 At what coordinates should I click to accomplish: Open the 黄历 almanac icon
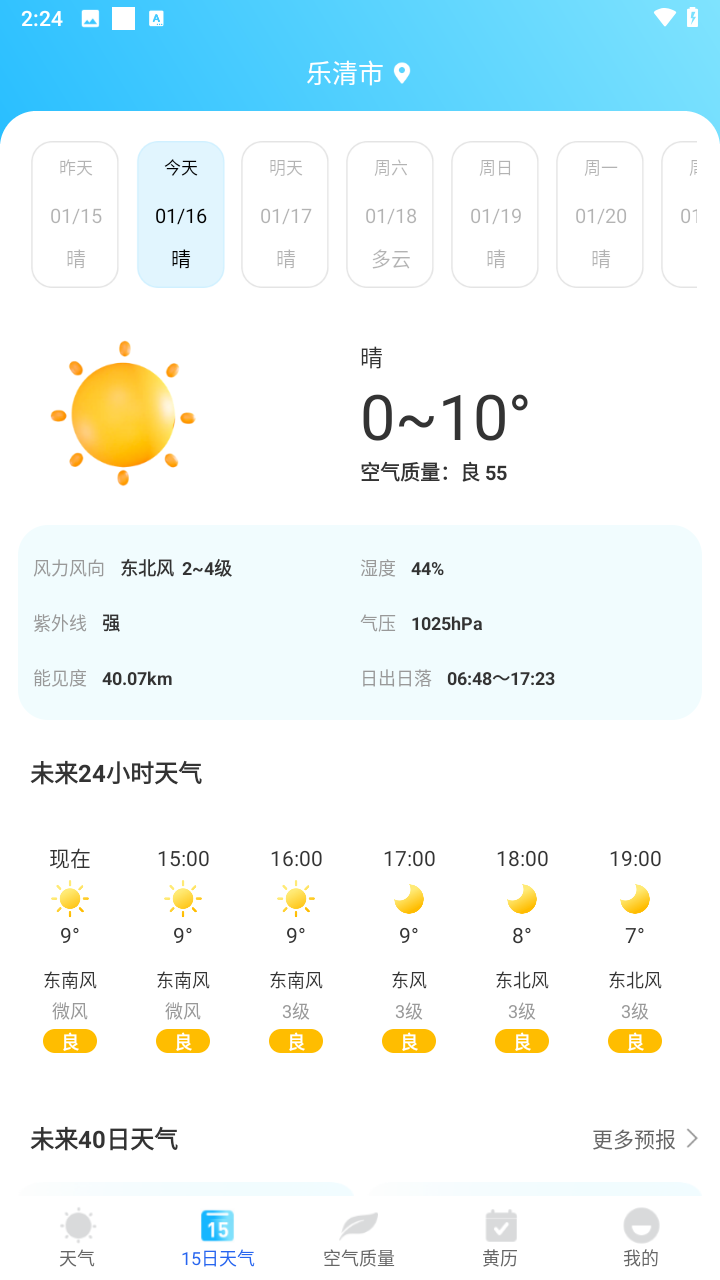pos(500,1223)
